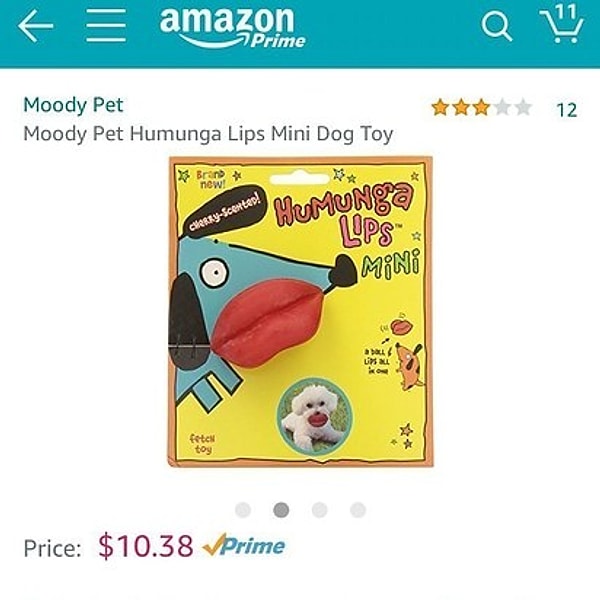600x600 pixels.
Task: View the 12 customer reviews
Action: pyautogui.click(x=566, y=110)
